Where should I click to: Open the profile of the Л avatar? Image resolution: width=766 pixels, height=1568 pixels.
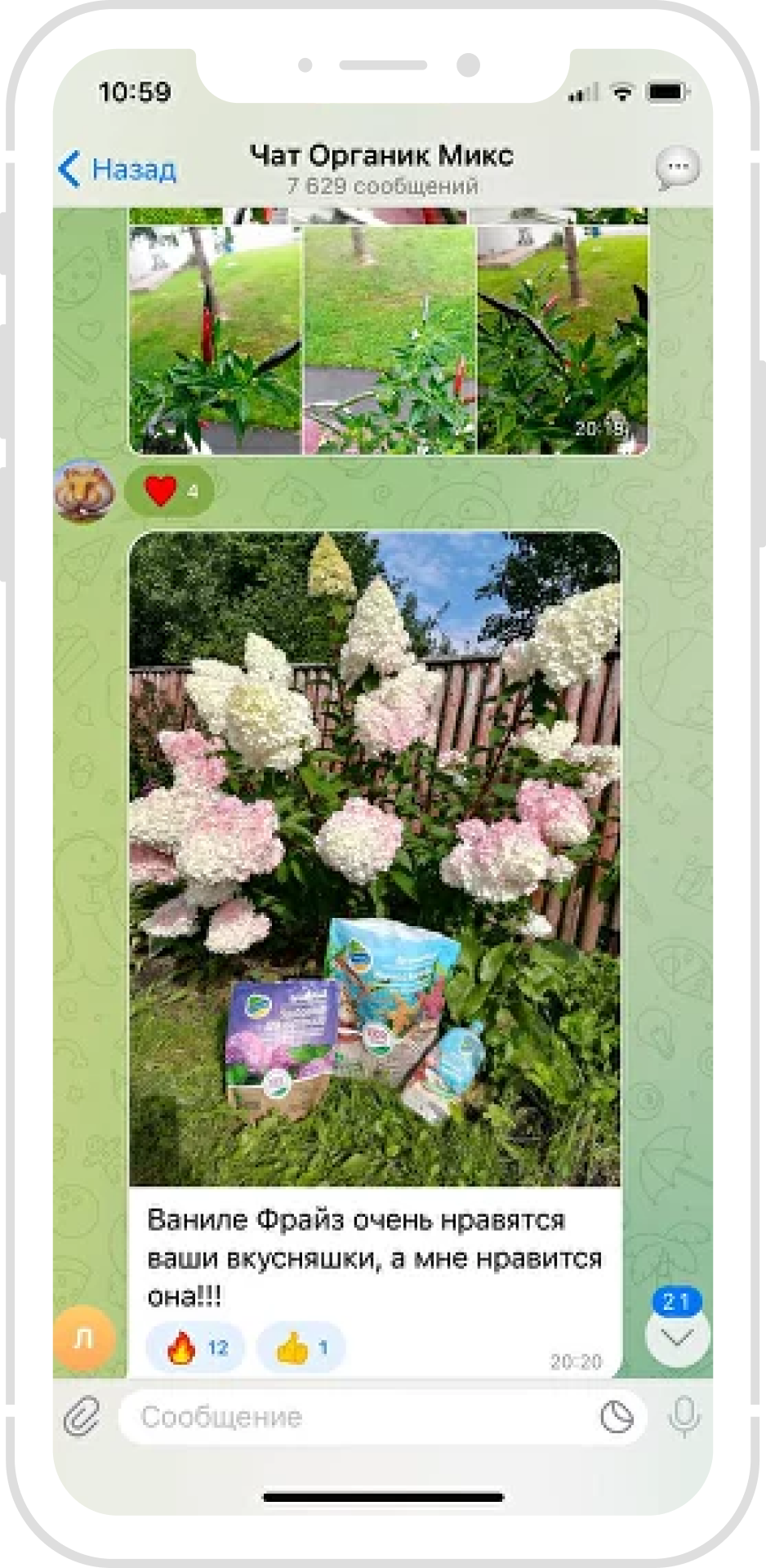point(84,1338)
